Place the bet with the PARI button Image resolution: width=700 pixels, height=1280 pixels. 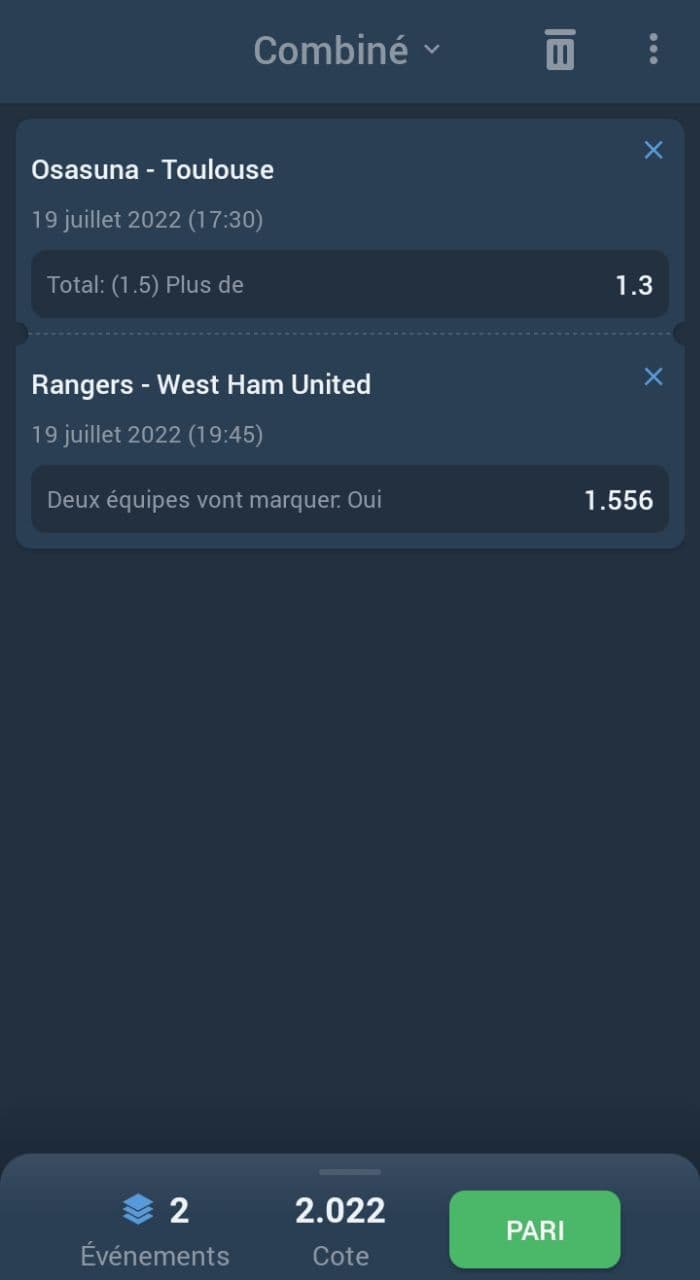(x=535, y=1230)
